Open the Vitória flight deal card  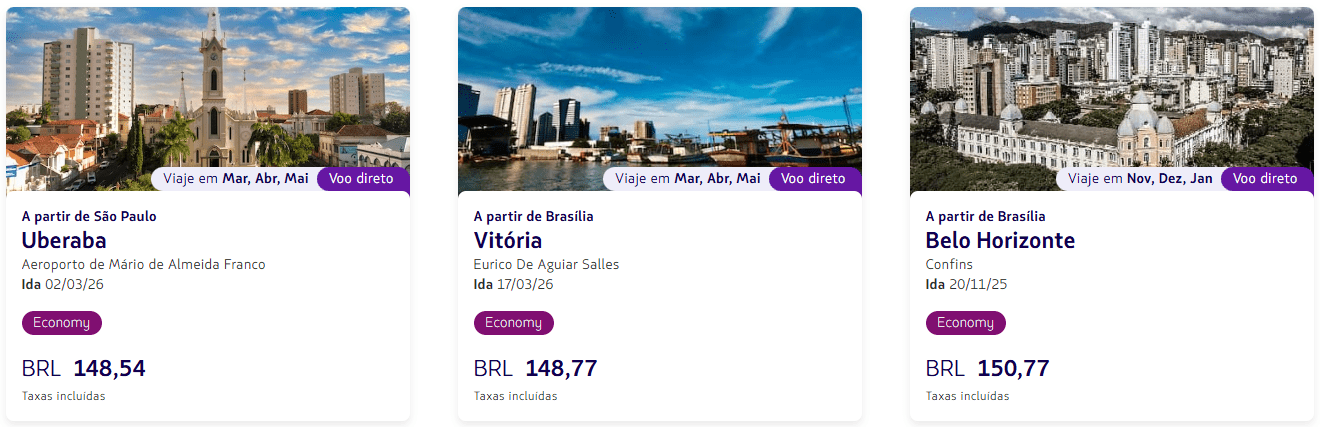(x=659, y=240)
